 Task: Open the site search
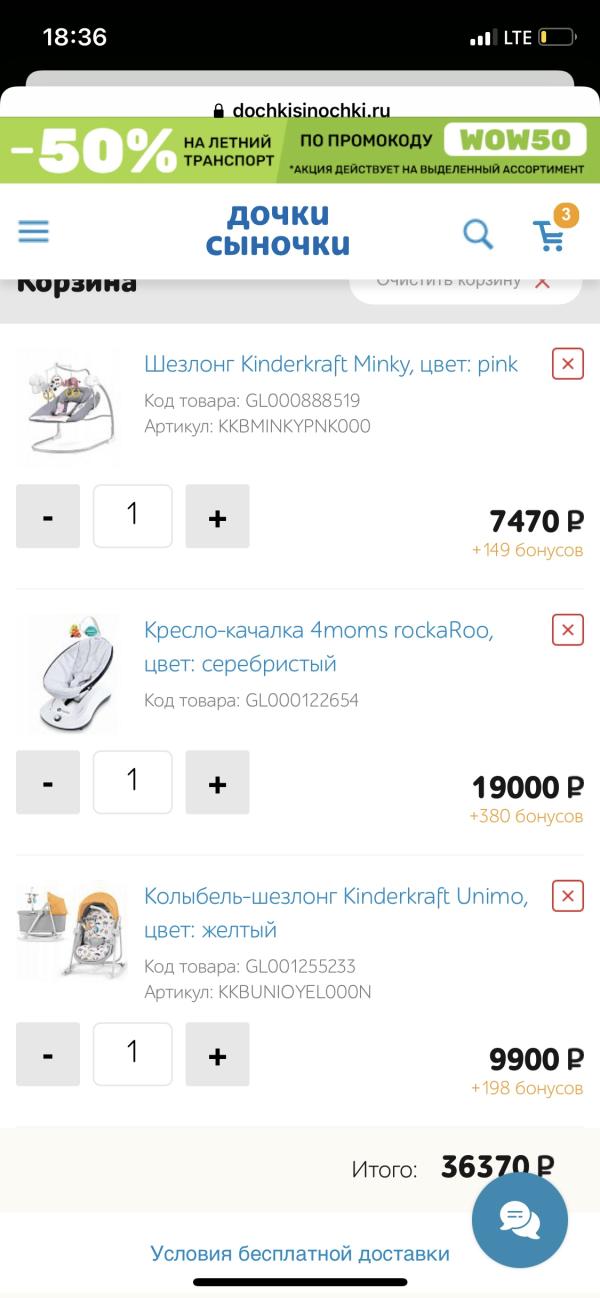478,234
